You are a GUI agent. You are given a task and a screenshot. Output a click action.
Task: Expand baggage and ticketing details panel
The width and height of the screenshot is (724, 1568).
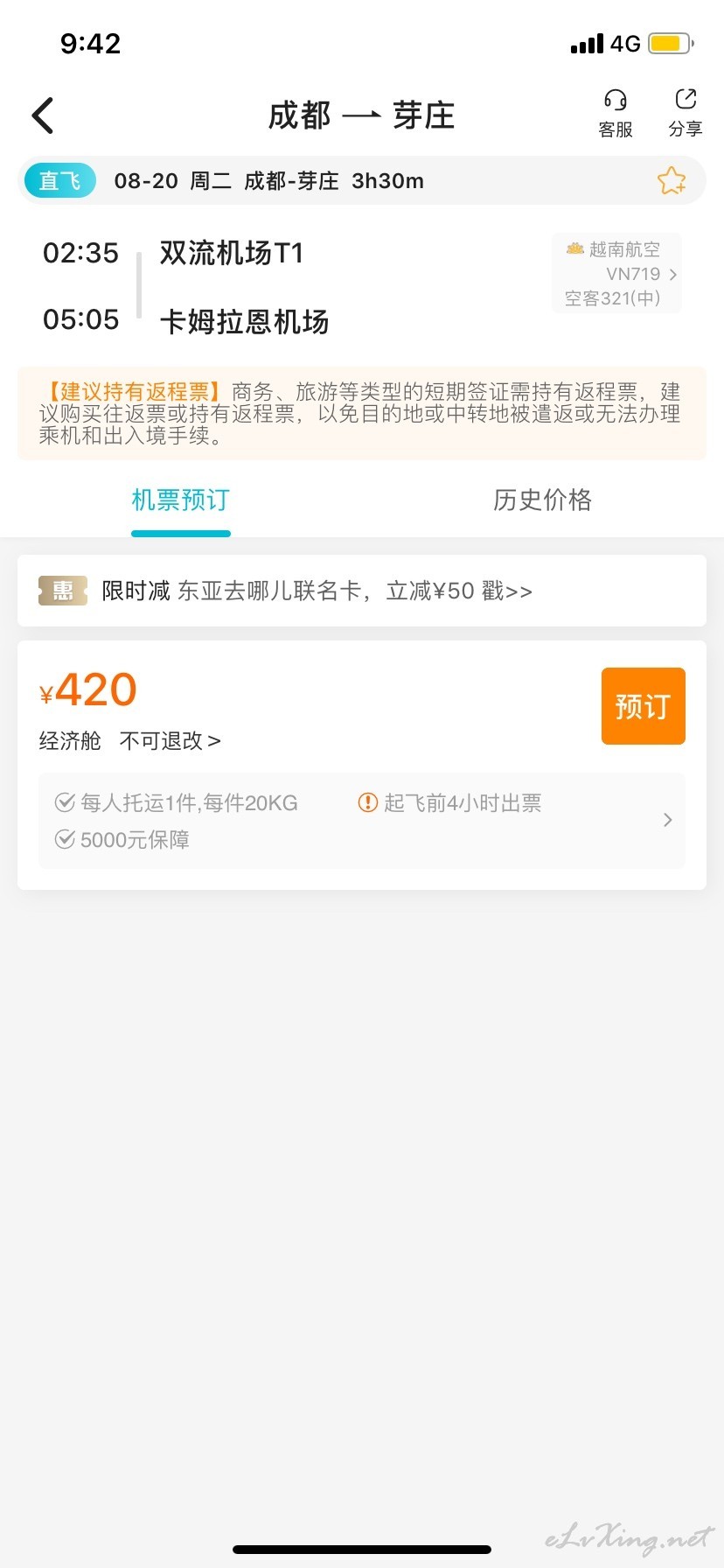362,821
